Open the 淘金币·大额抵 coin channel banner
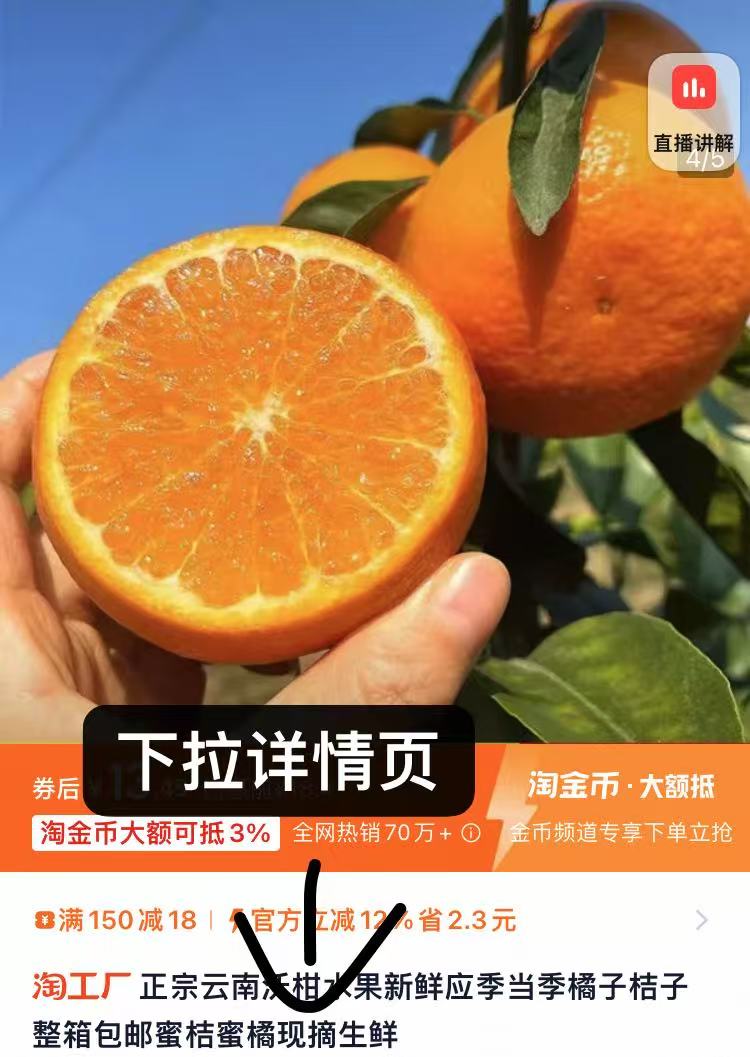750x1057 pixels. click(x=620, y=807)
